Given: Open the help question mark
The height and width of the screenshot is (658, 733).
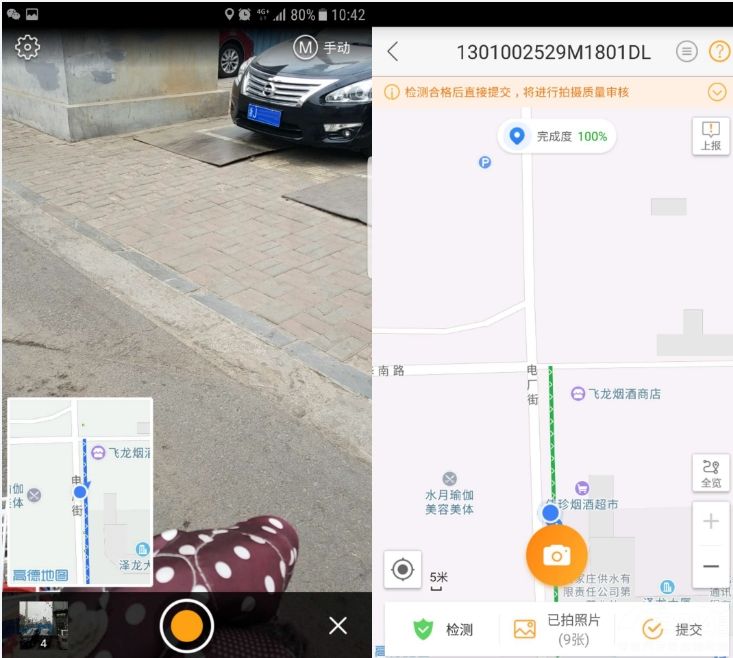Looking at the screenshot, I should click(719, 52).
